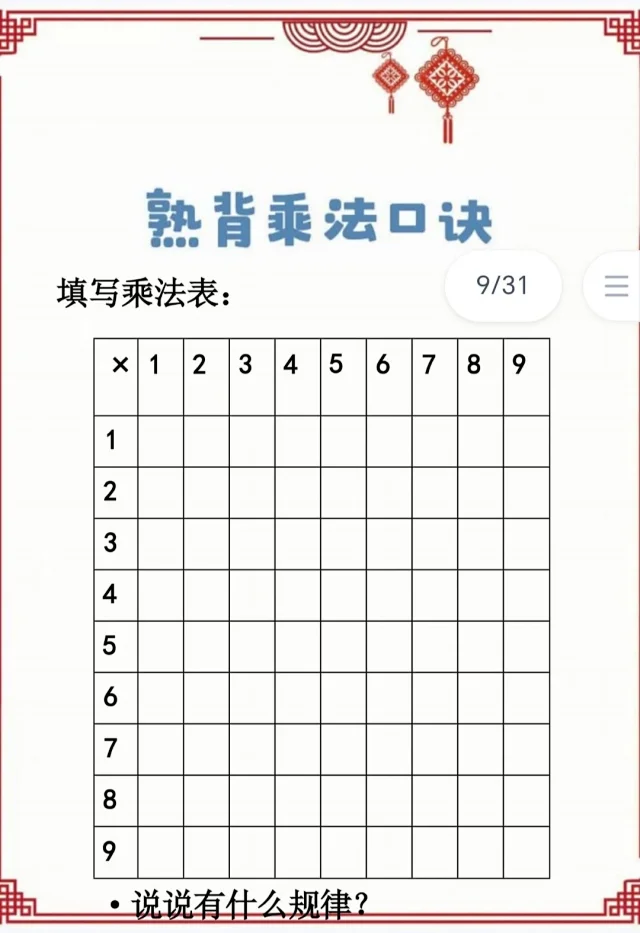This screenshot has width=640, height=933.
Task: Open the document outline menu icon
Action: 616,286
